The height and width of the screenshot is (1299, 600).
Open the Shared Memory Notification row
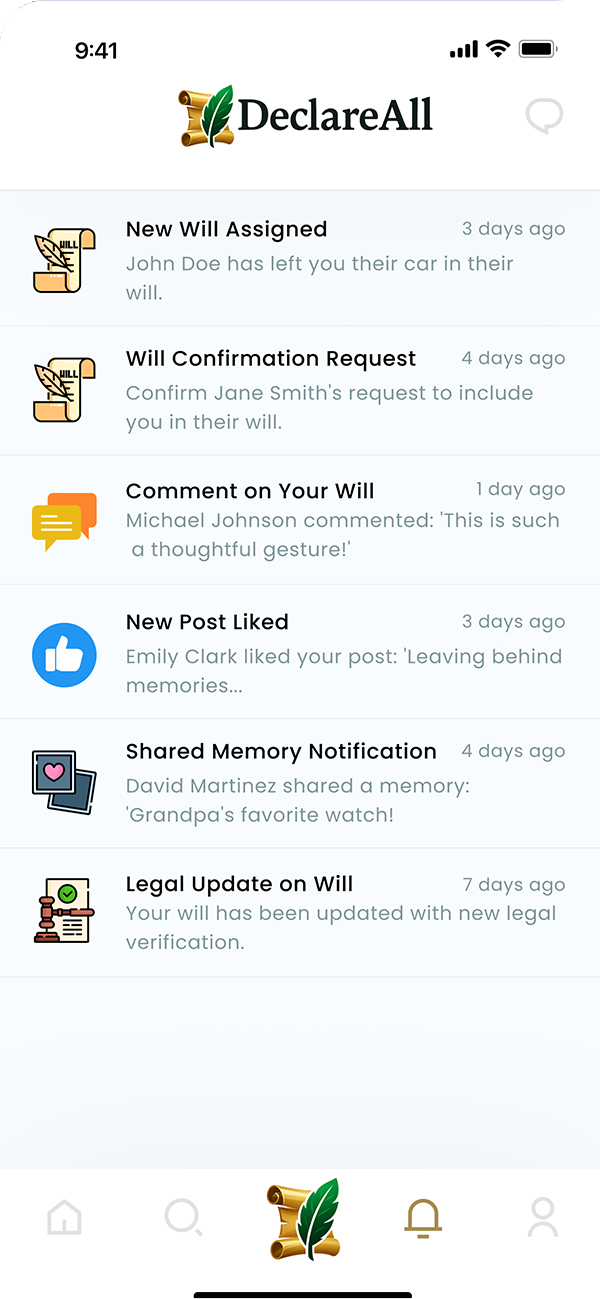[x=300, y=783]
